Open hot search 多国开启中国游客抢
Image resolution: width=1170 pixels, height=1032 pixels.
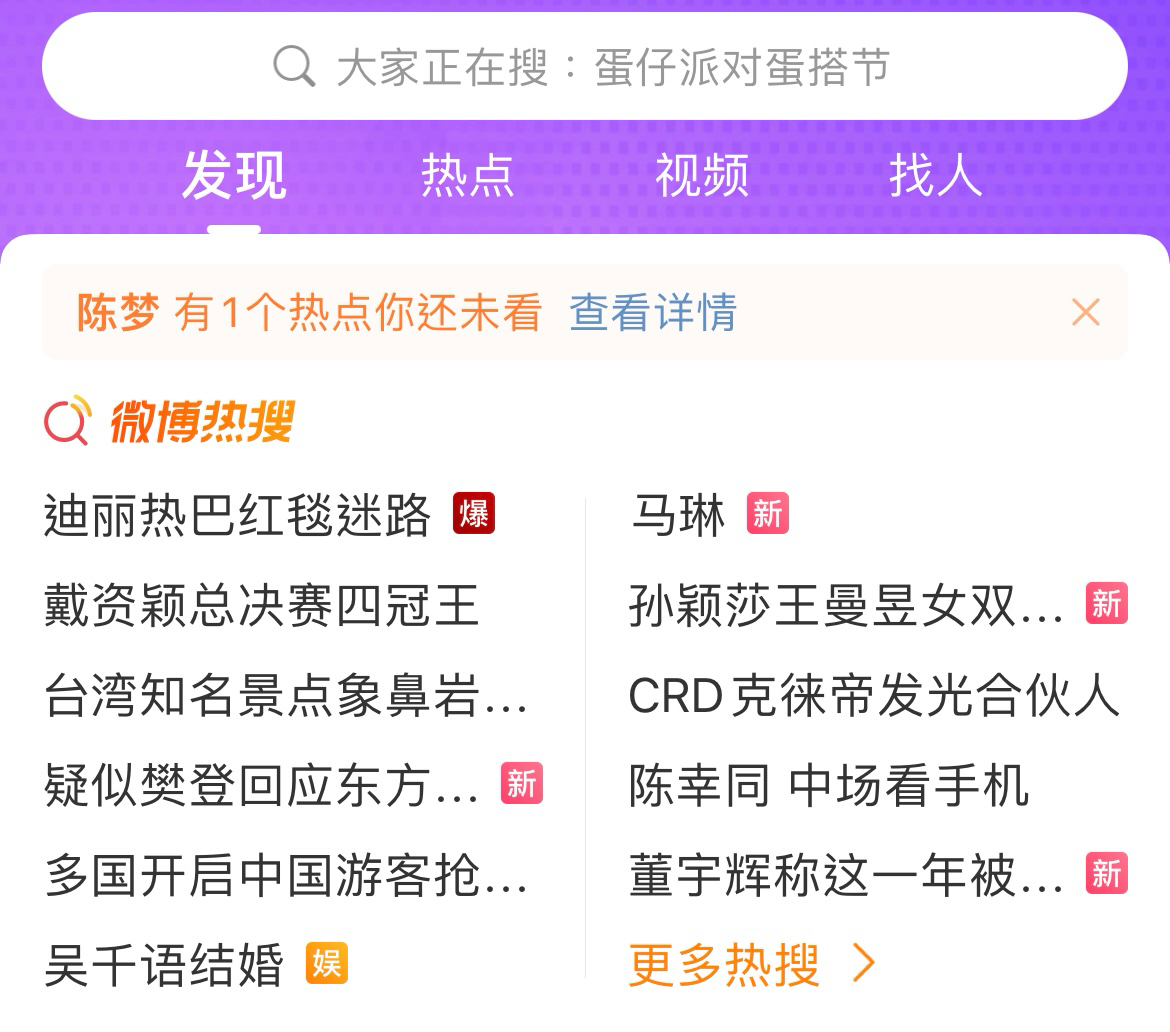[285, 876]
